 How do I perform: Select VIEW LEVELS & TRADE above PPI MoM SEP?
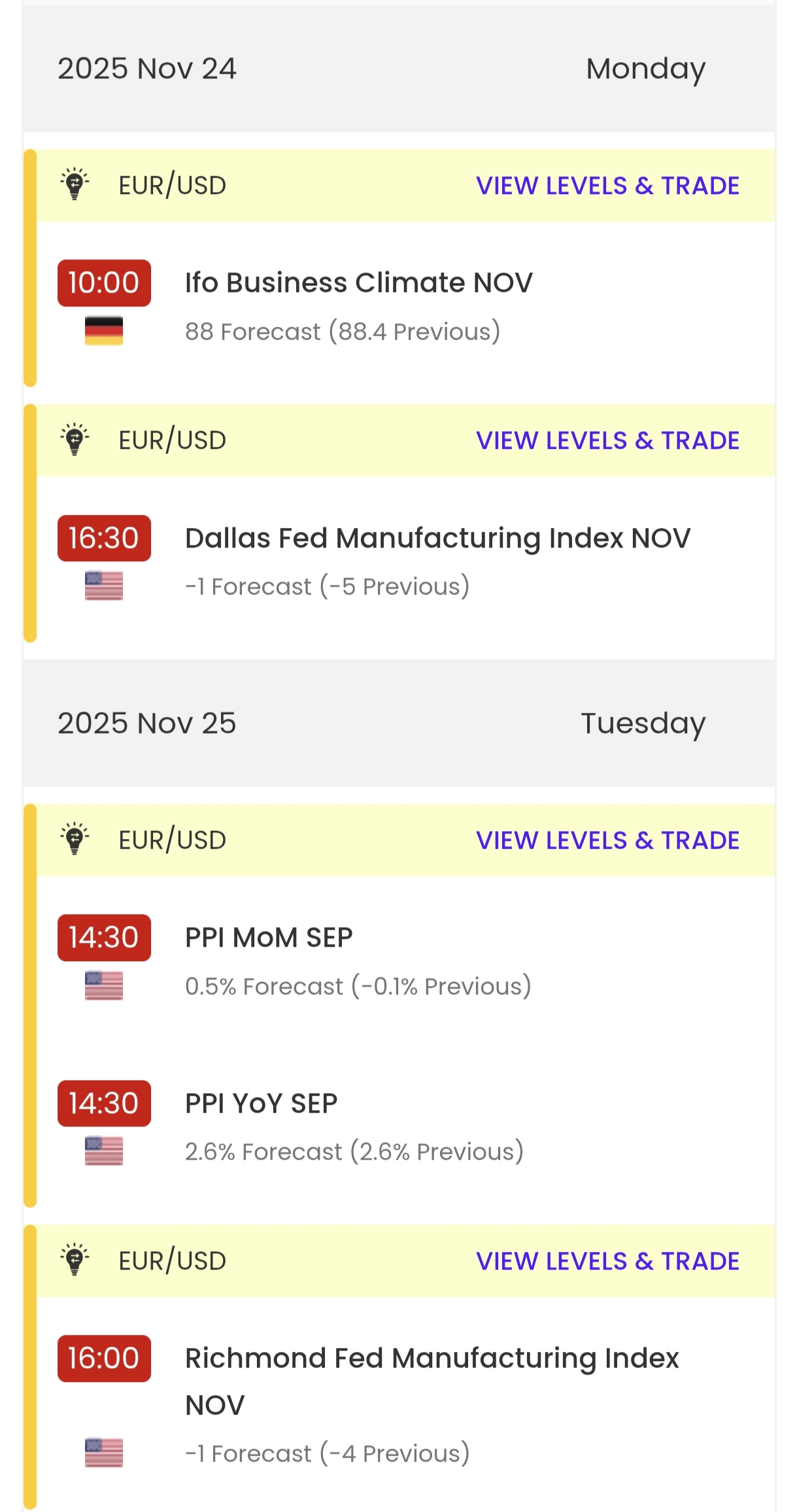tap(607, 841)
